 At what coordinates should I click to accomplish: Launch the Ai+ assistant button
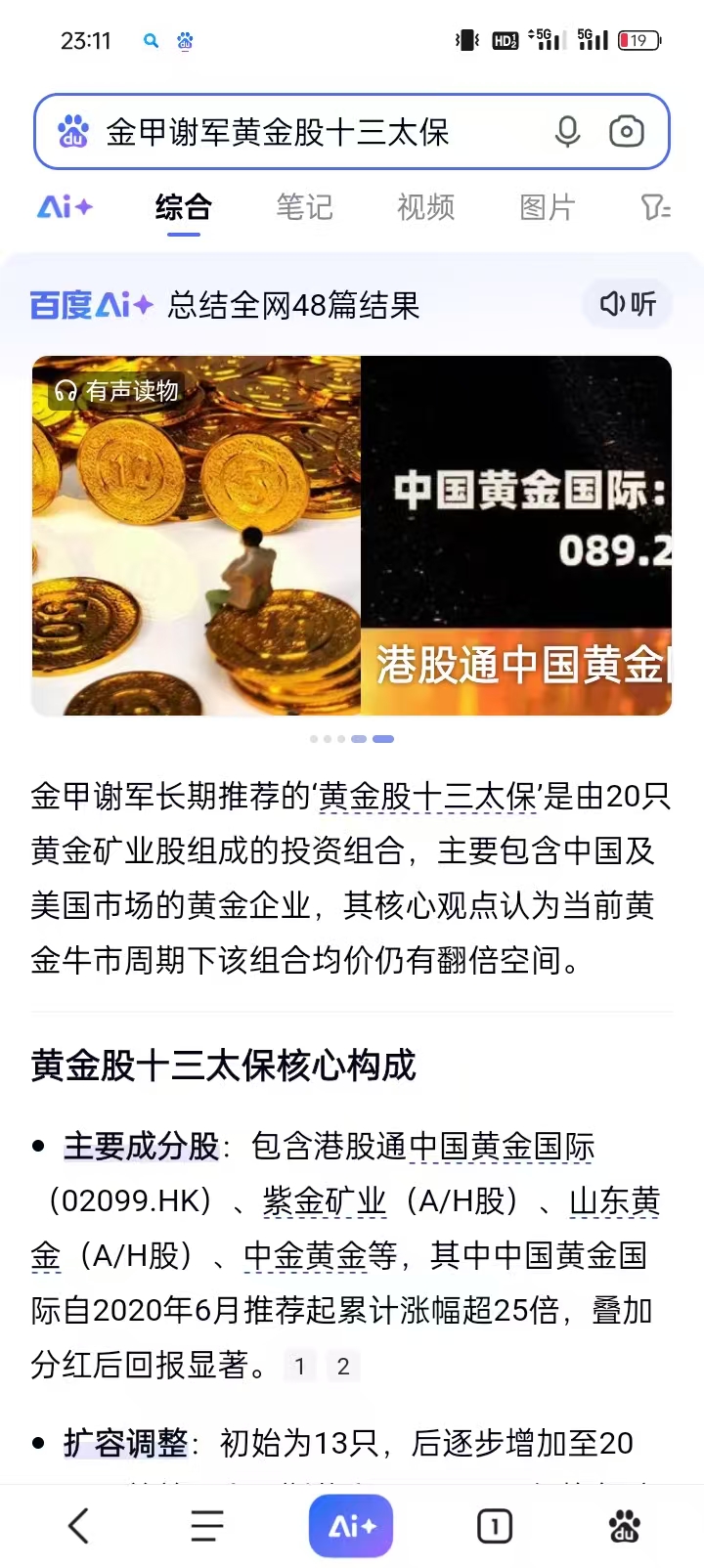pyautogui.click(x=351, y=1526)
